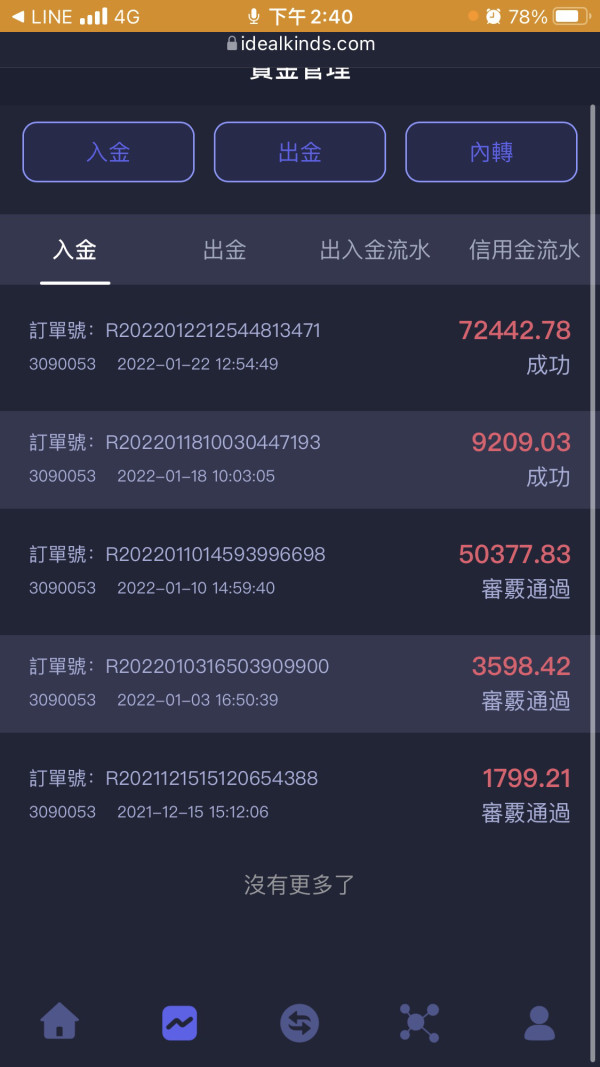Open the 出金 withdrawal button
This screenshot has height=1067, width=600.
tap(300, 152)
